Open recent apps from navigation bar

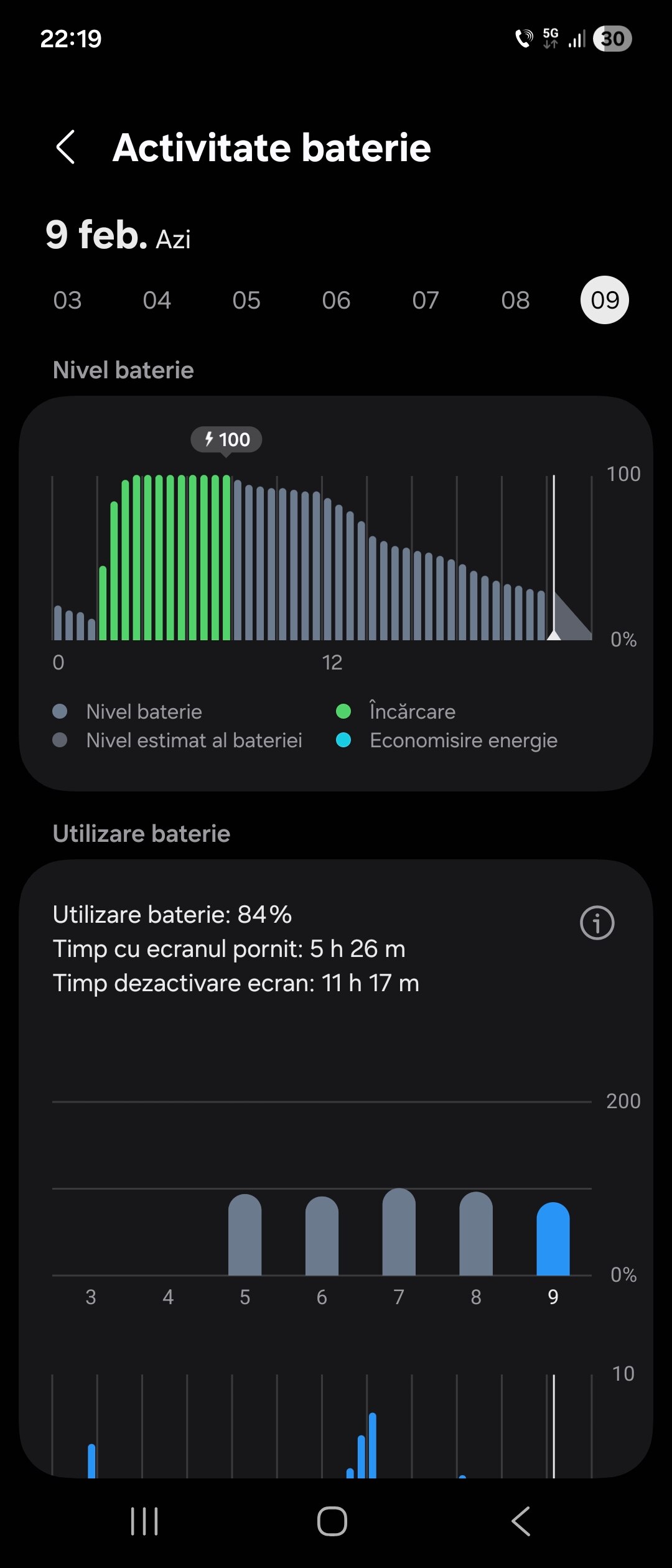coord(144,1522)
